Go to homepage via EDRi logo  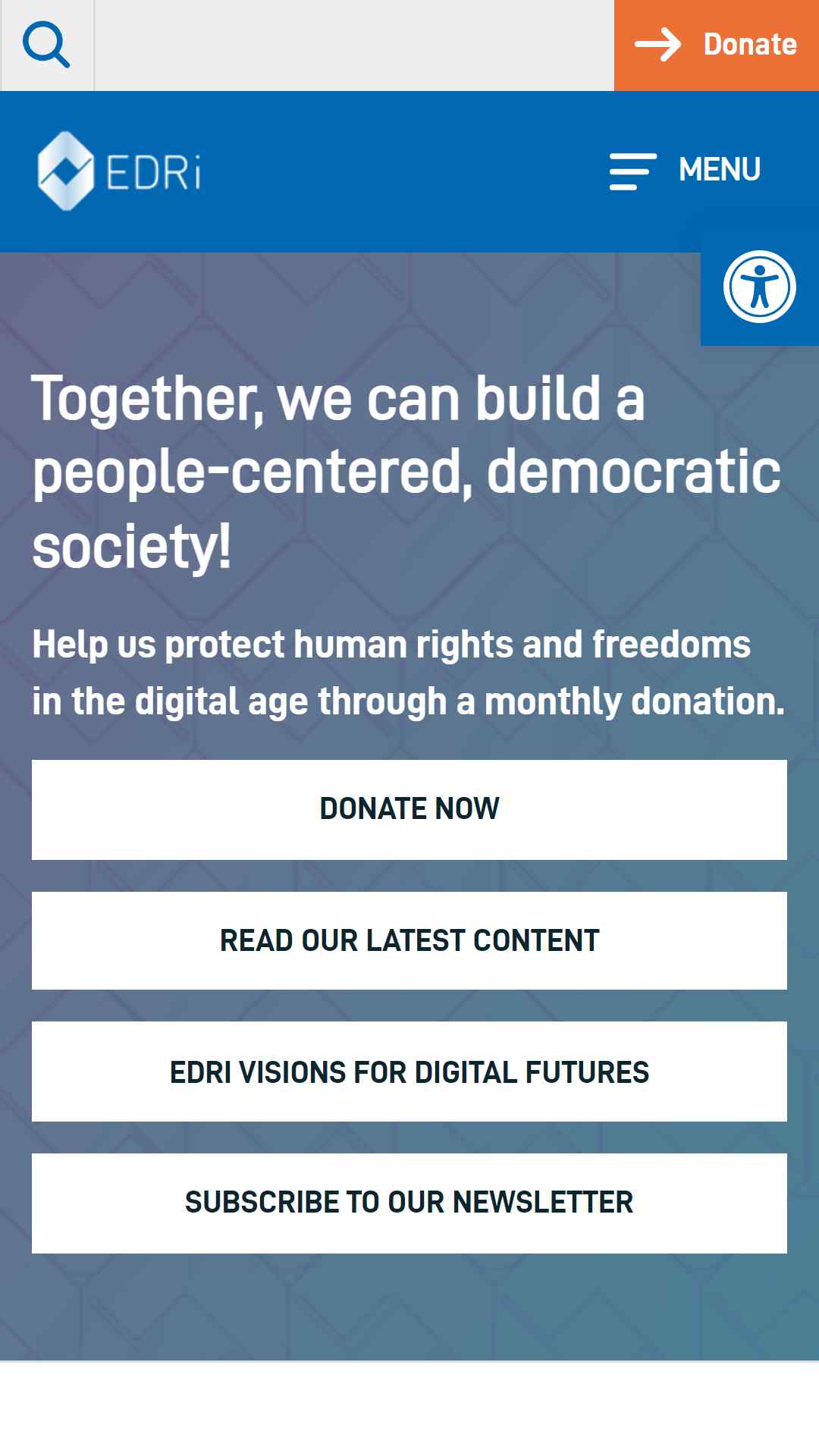tap(119, 171)
